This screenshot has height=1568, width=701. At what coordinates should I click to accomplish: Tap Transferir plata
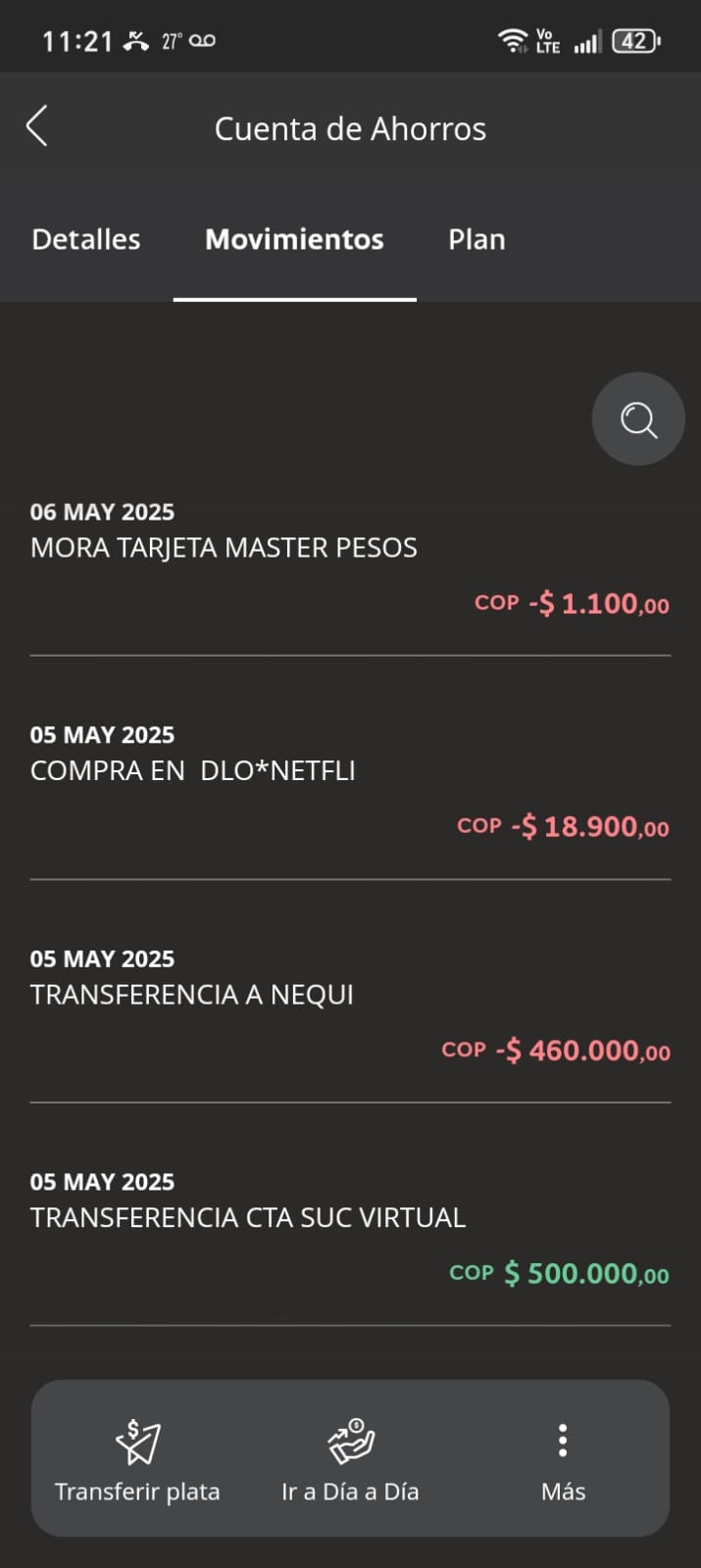point(137,1458)
